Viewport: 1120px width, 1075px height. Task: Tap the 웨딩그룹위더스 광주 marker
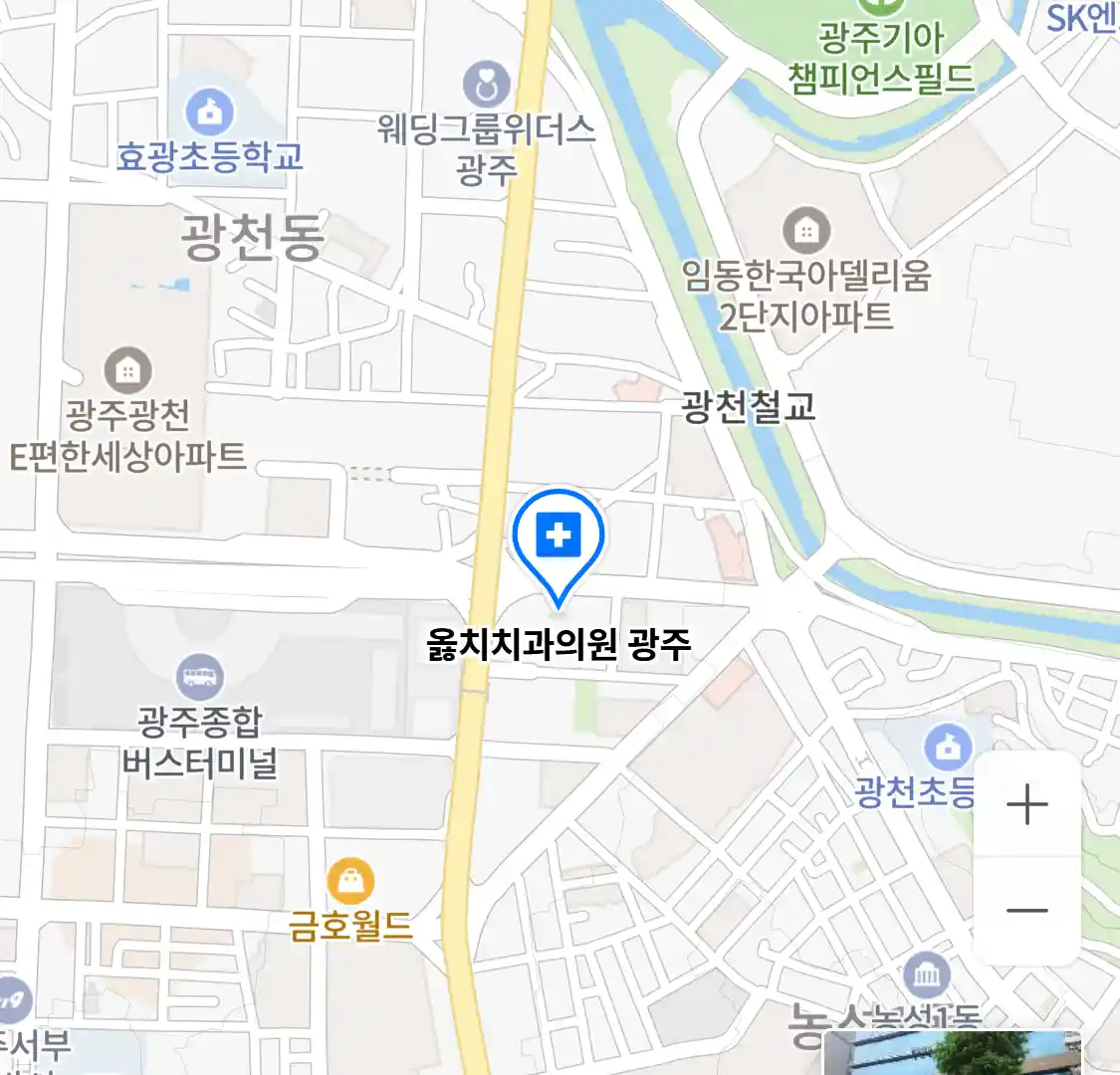(486, 87)
